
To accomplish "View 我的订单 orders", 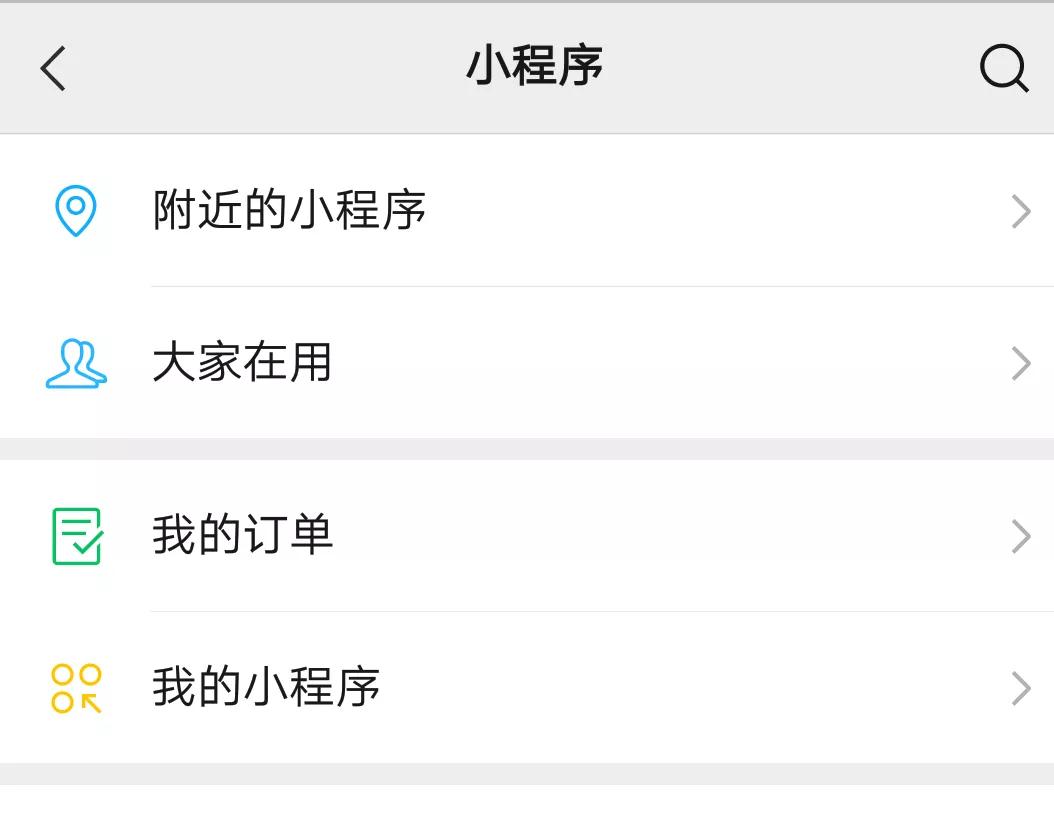I will [527, 536].
